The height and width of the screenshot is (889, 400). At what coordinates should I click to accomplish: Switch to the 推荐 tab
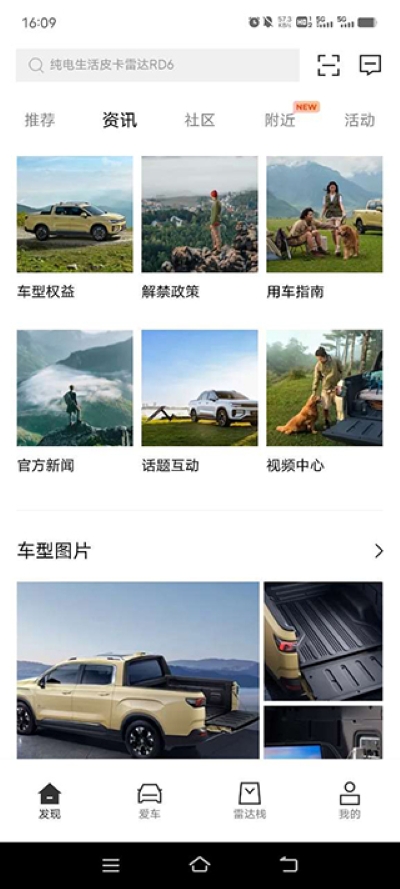click(x=40, y=120)
